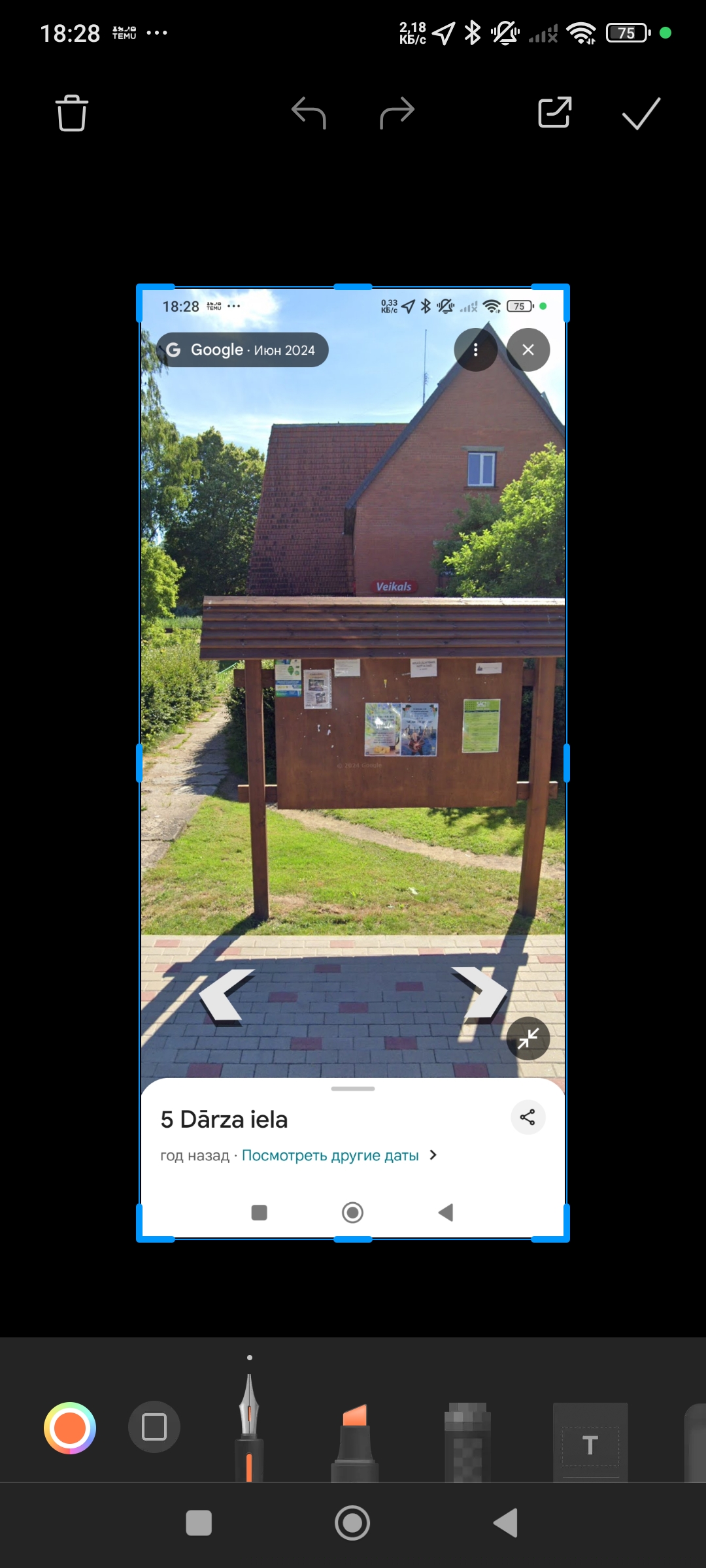Share the screenshot via the export icon
706x1568 pixels.
[554, 112]
